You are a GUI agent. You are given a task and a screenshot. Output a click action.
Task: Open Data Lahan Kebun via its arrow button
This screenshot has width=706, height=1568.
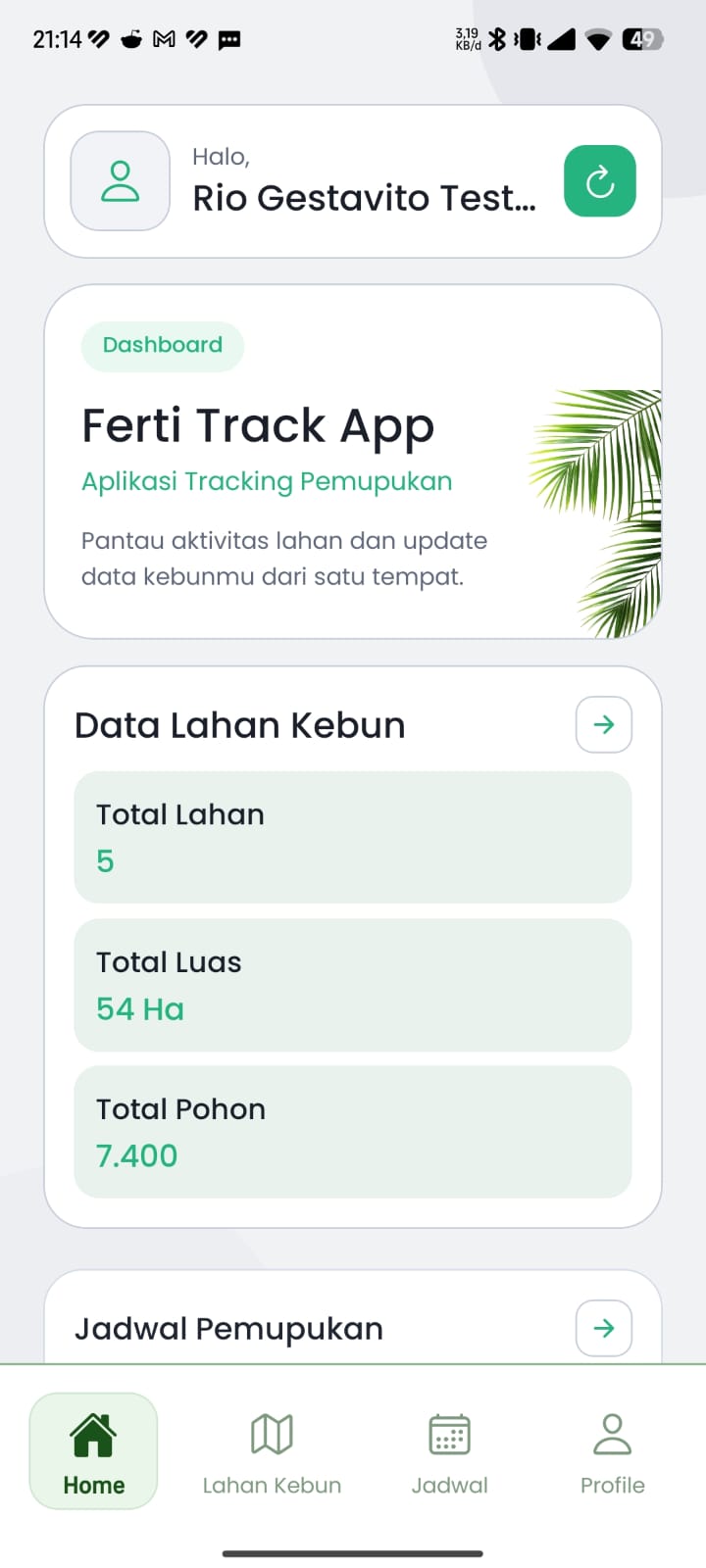[603, 724]
